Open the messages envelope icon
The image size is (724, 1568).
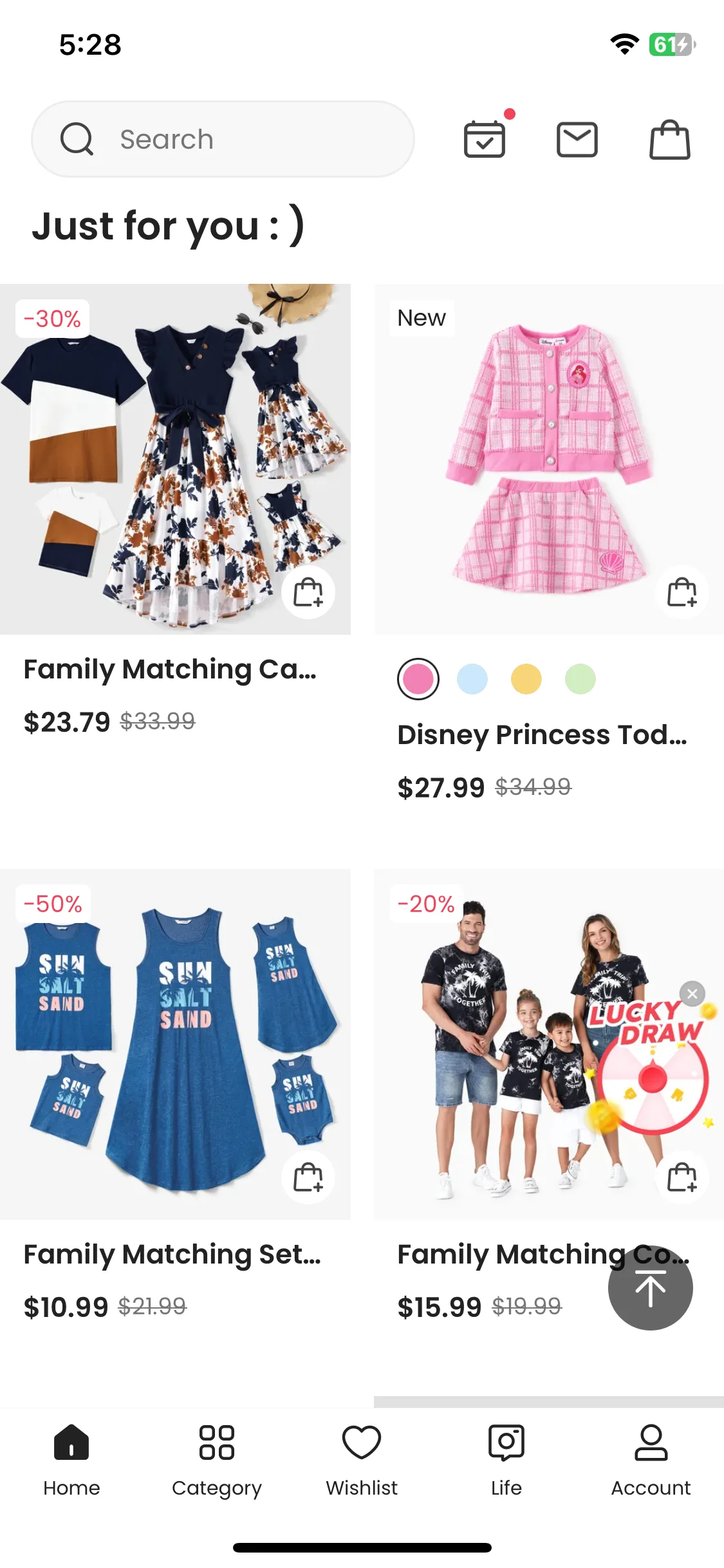(x=577, y=139)
